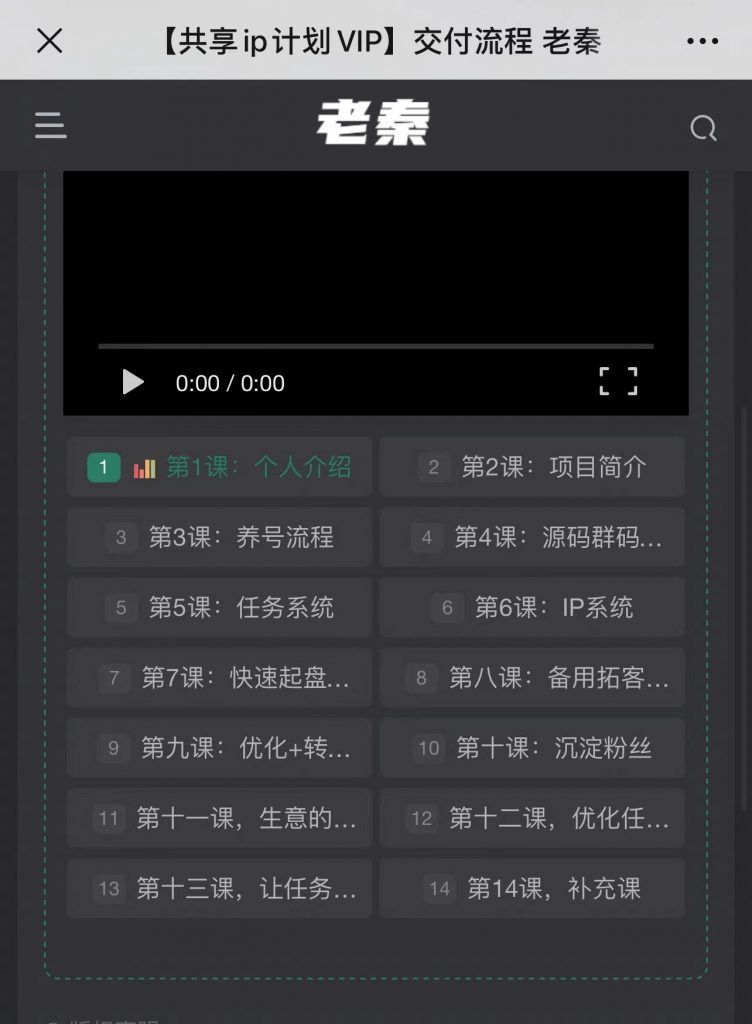The width and height of the screenshot is (752, 1024).
Task: Open the hamburger menu beside the 老秦 logo
Action: [x=50, y=125]
